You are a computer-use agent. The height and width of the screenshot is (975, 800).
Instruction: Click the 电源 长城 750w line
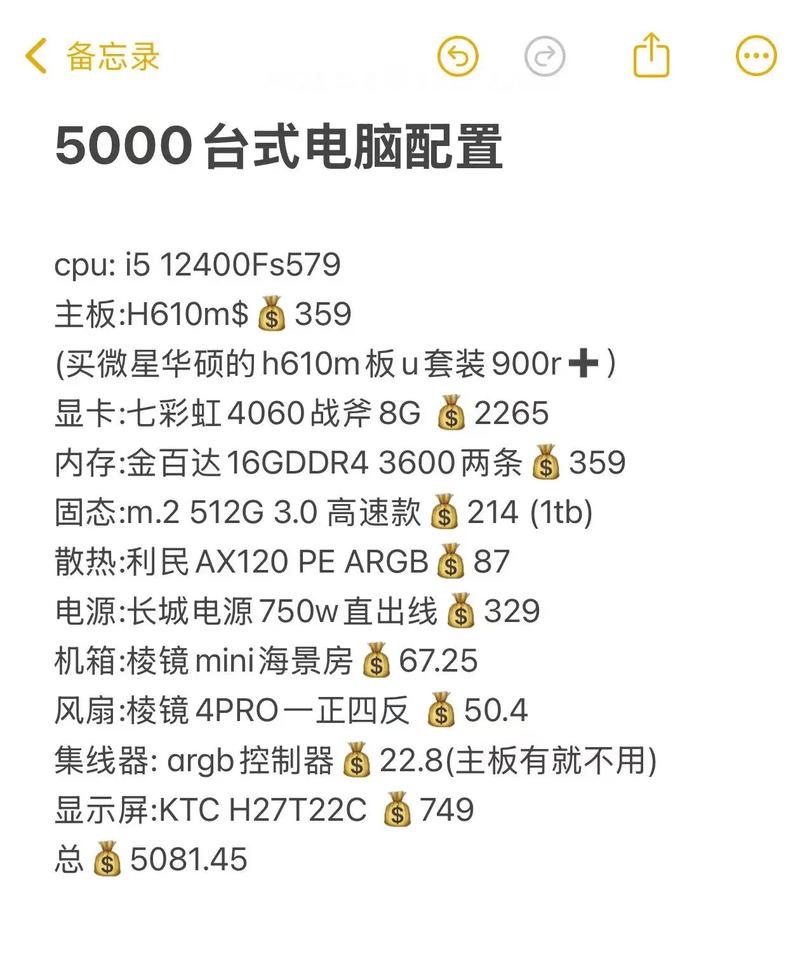click(x=295, y=611)
